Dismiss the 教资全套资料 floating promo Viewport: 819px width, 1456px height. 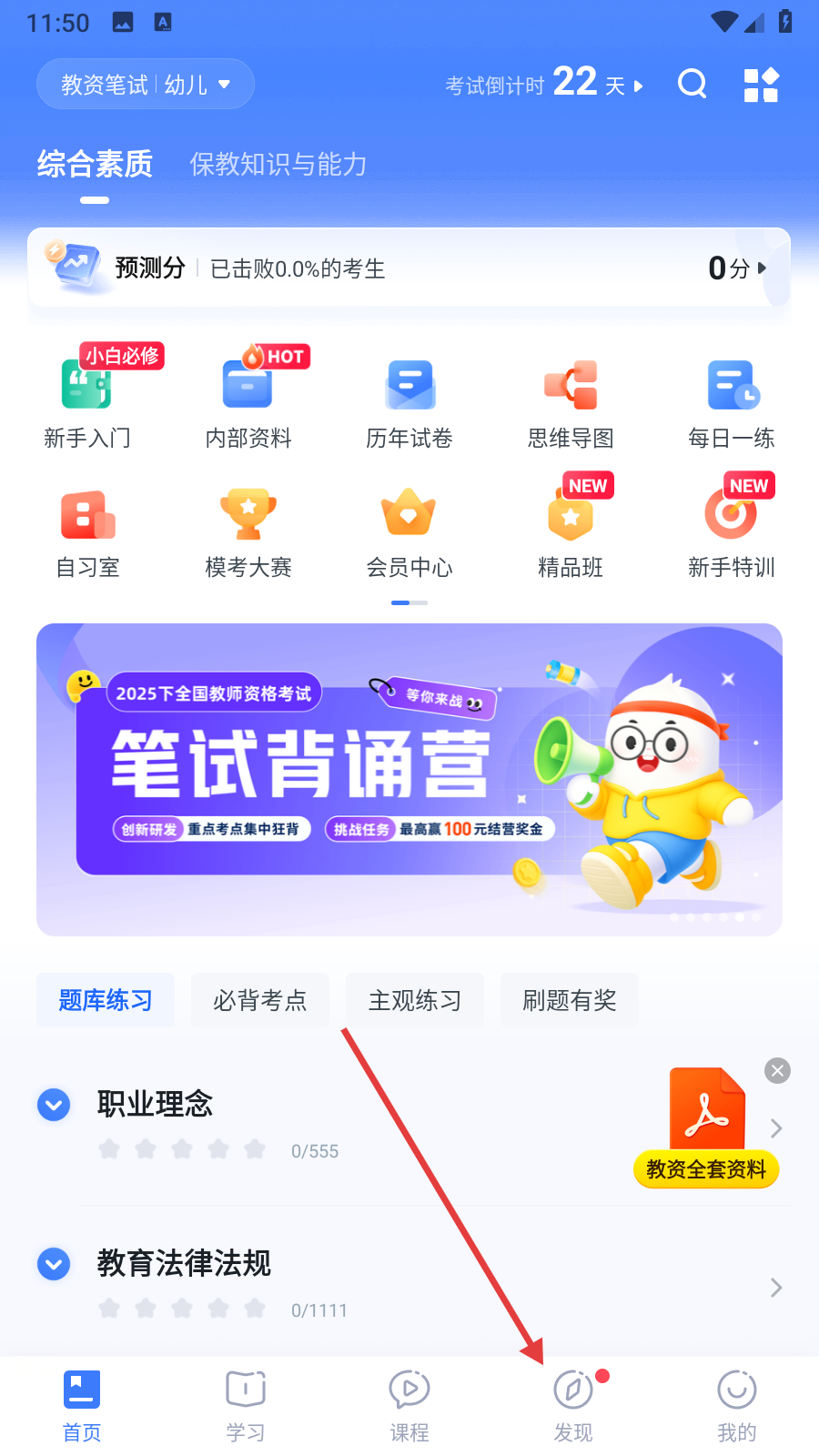(x=777, y=1071)
